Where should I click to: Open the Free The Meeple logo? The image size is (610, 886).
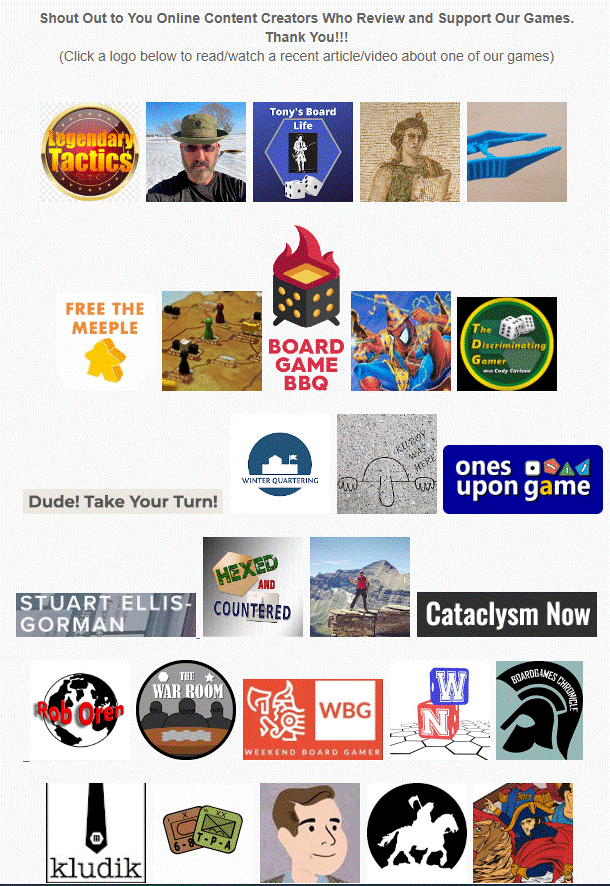pos(105,342)
